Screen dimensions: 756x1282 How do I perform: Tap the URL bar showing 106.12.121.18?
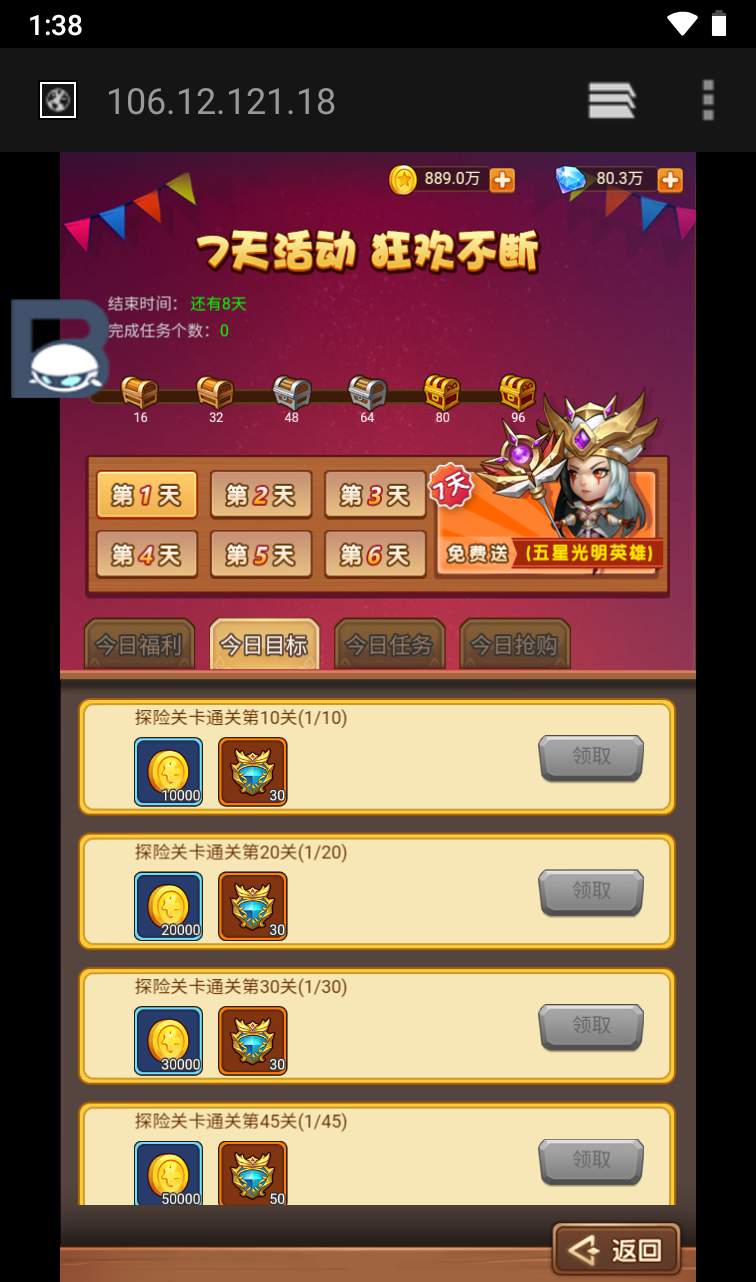point(300,101)
